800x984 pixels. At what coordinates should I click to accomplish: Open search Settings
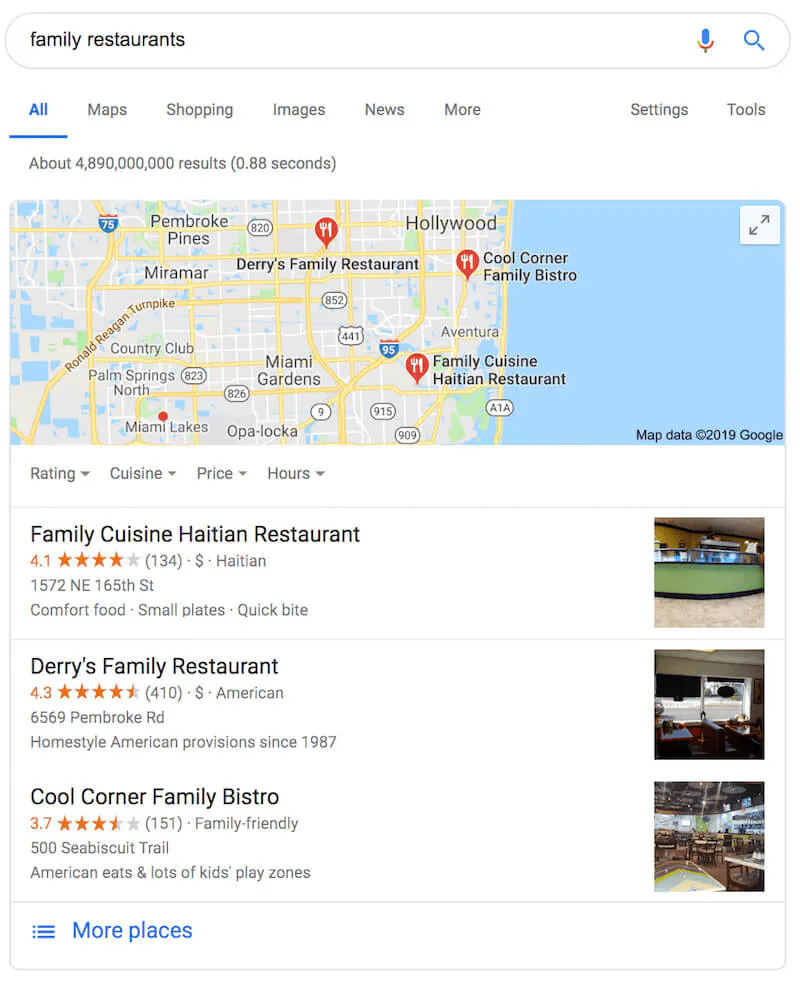point(659,110)
